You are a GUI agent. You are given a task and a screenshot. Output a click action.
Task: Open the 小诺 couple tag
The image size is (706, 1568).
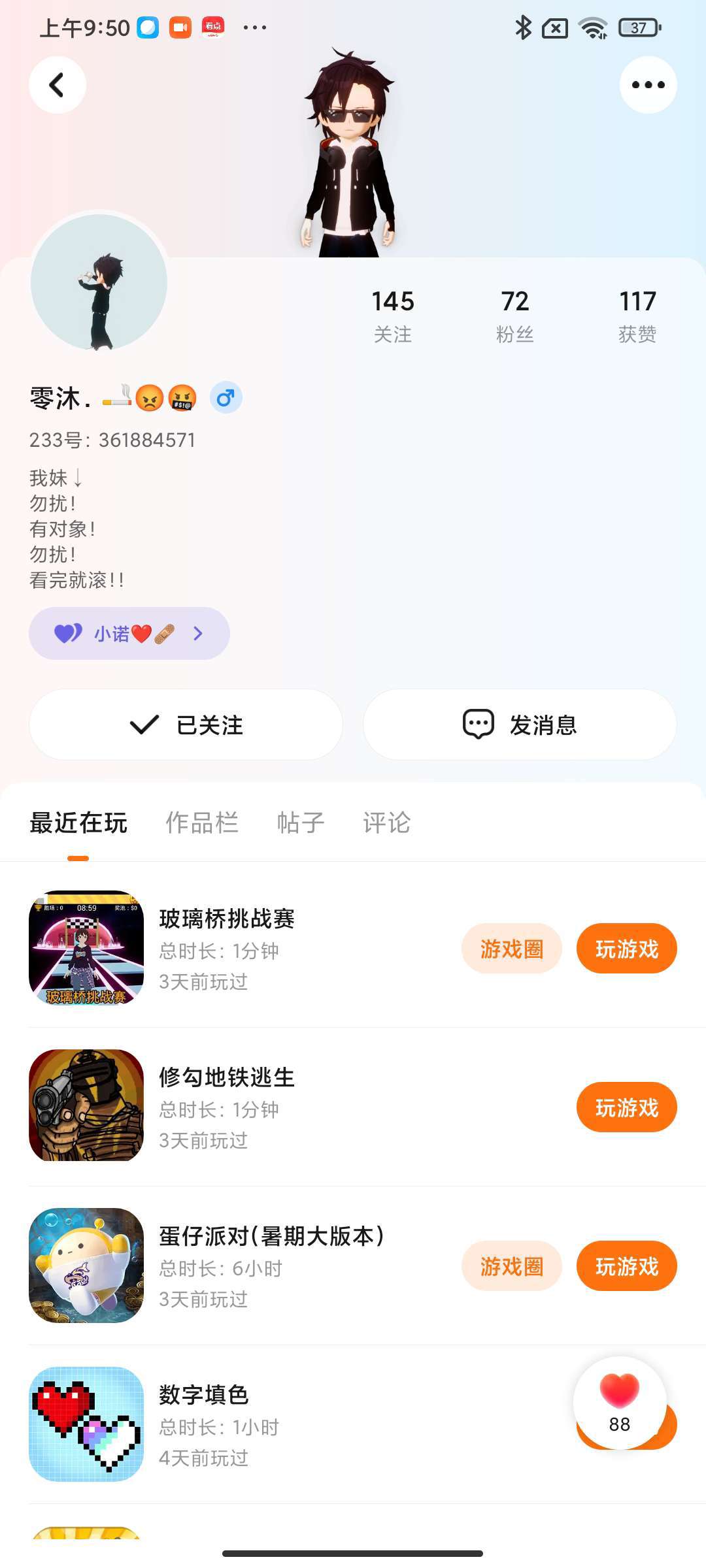point(129,633)
